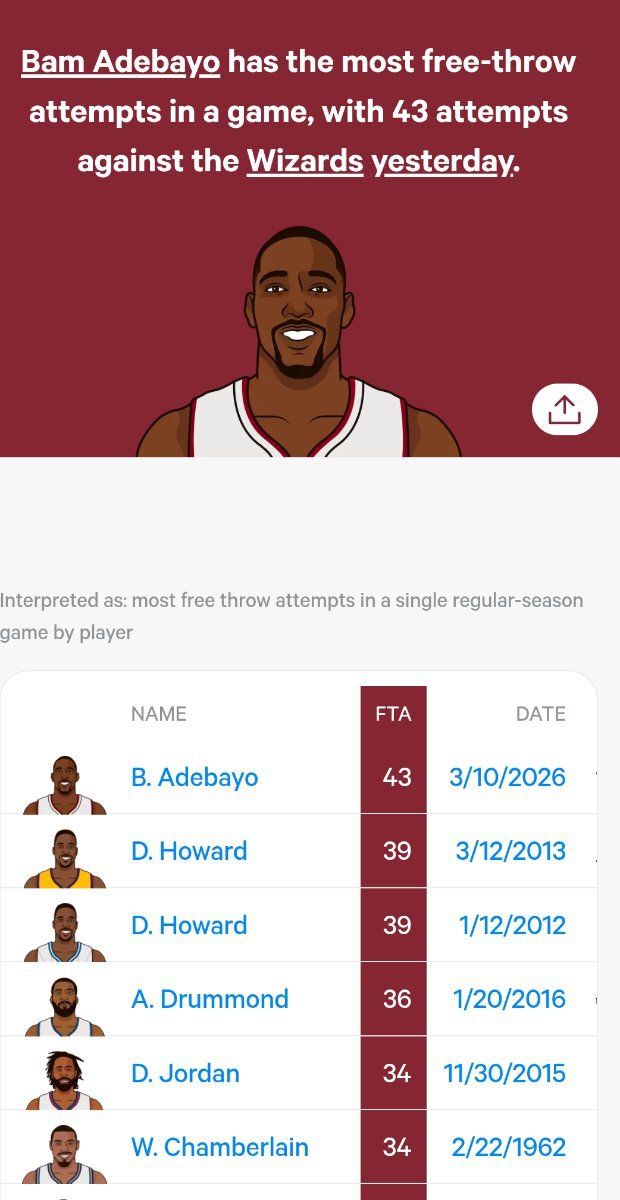Sort table by the FTA column header
This screenshot has width=620, height=1200.
pyautogui.click(x=393, y=714)
